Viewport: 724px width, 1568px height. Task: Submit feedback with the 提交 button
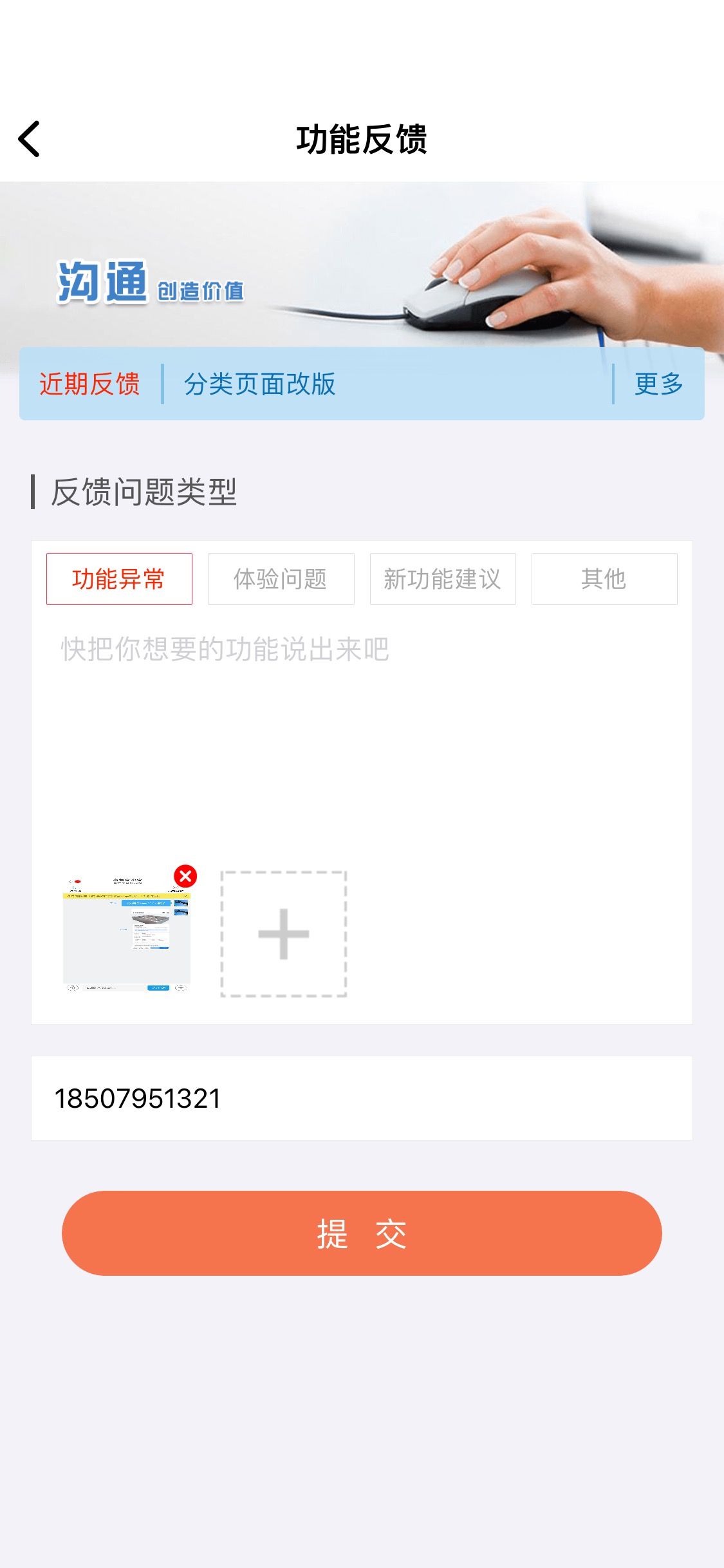pos(362,1233)
